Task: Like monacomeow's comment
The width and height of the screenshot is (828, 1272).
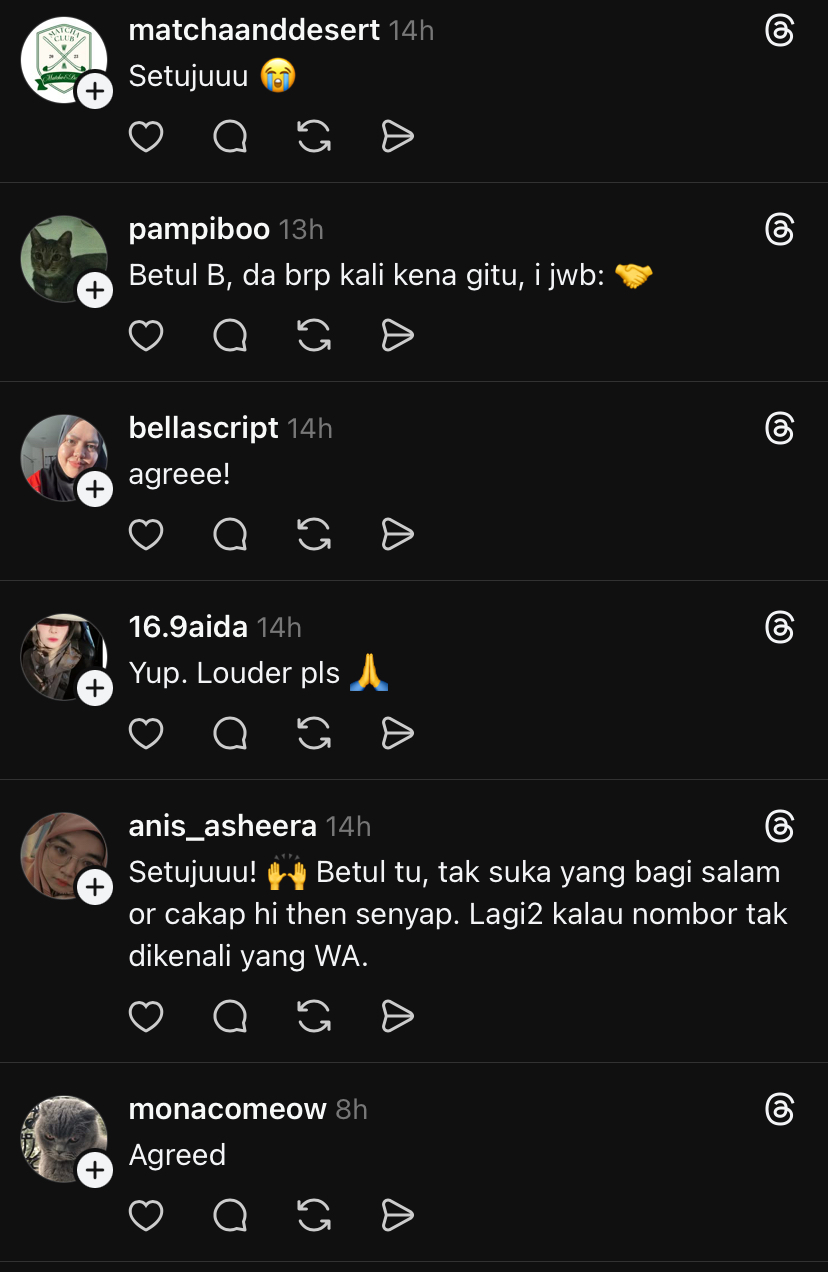Action: pyautogui.click(x=146, y=1215)
